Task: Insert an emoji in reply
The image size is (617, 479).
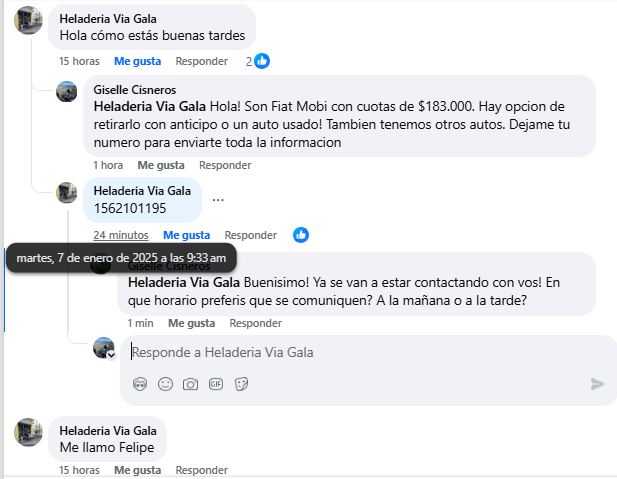Action: coord(165,384)
